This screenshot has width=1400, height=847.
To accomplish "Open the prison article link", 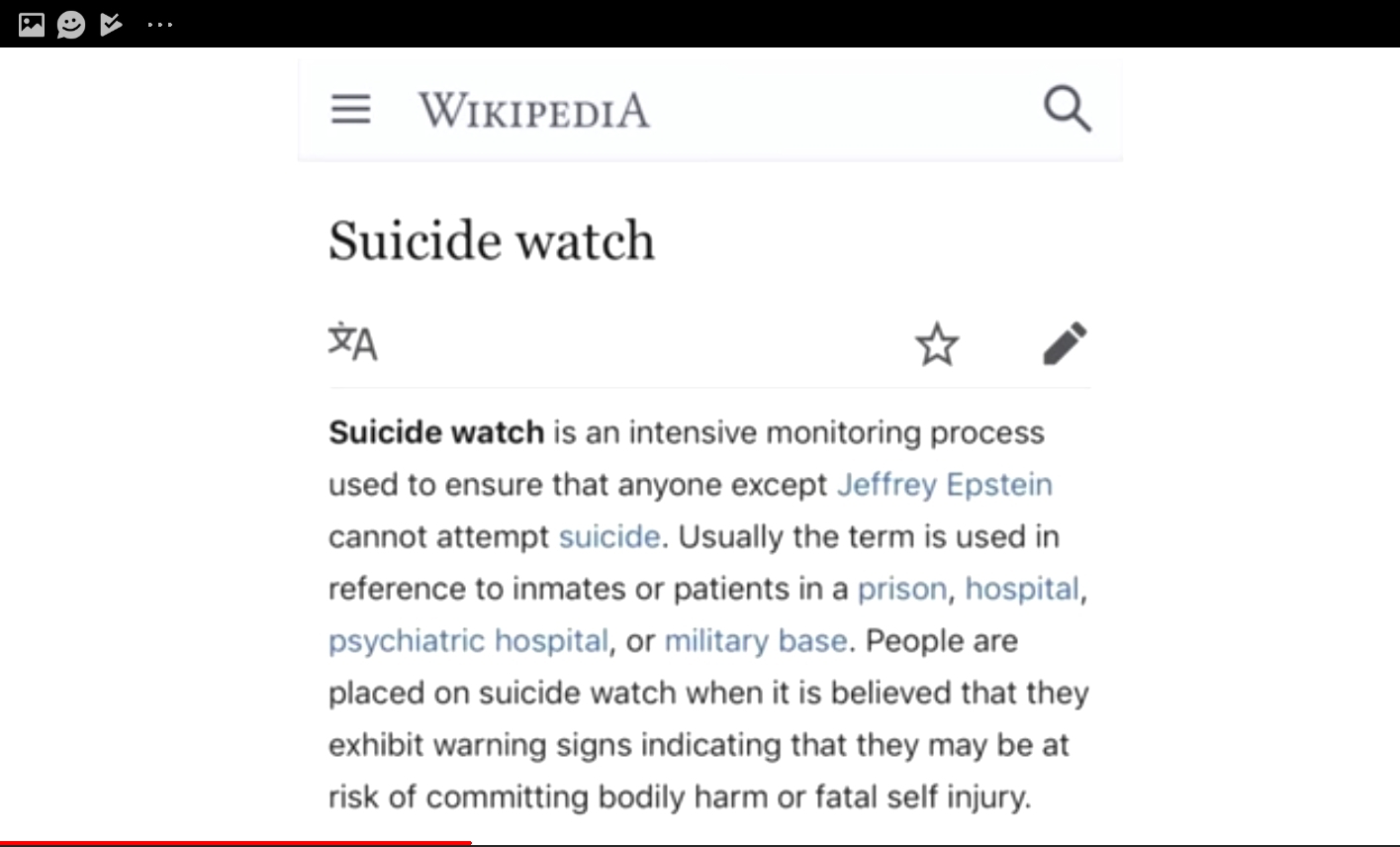I will 901,589.
